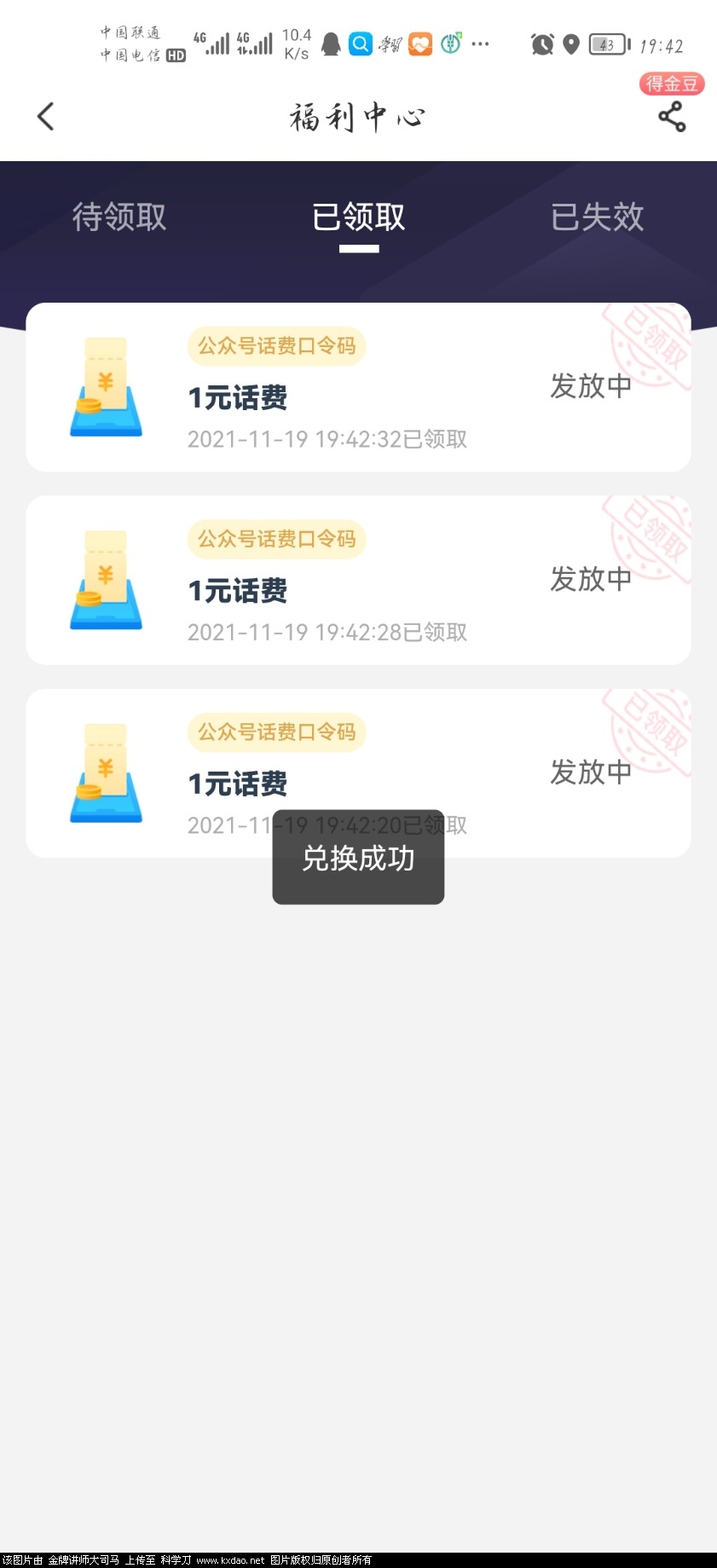The image size is (717, 1568).
Task: Tap the 兑换成功 toast message
Action: [x=358, y=859]
